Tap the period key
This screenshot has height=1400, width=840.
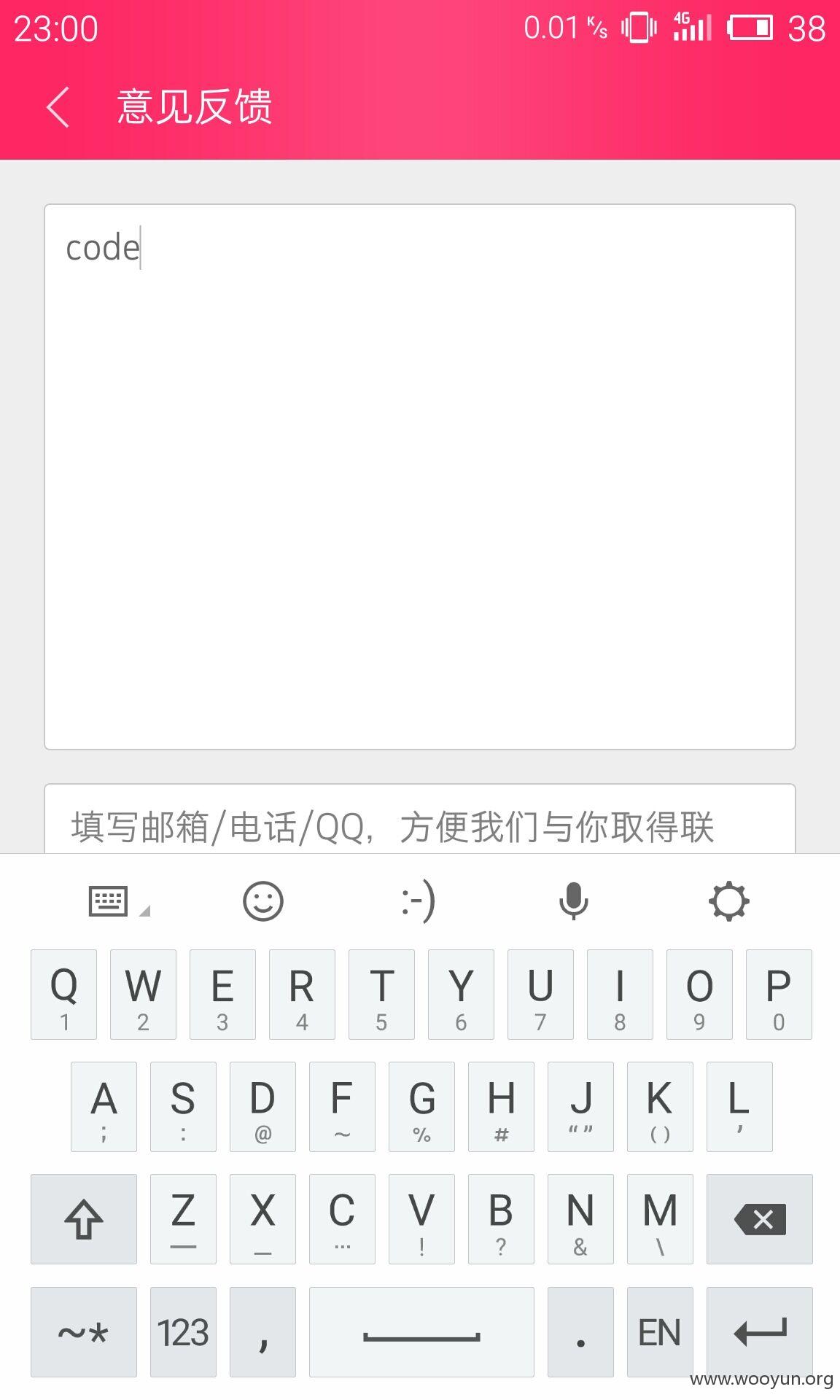[x=580, y=1332]
